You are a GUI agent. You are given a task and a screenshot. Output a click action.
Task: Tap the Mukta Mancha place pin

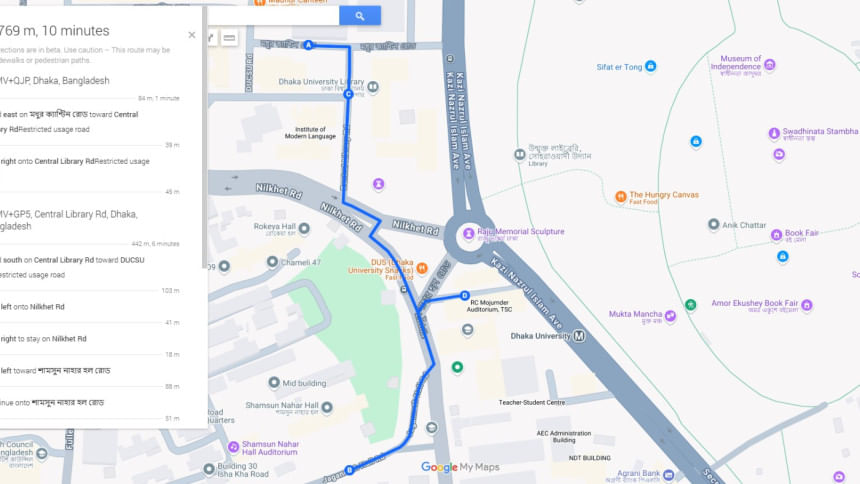click(670, 316)
